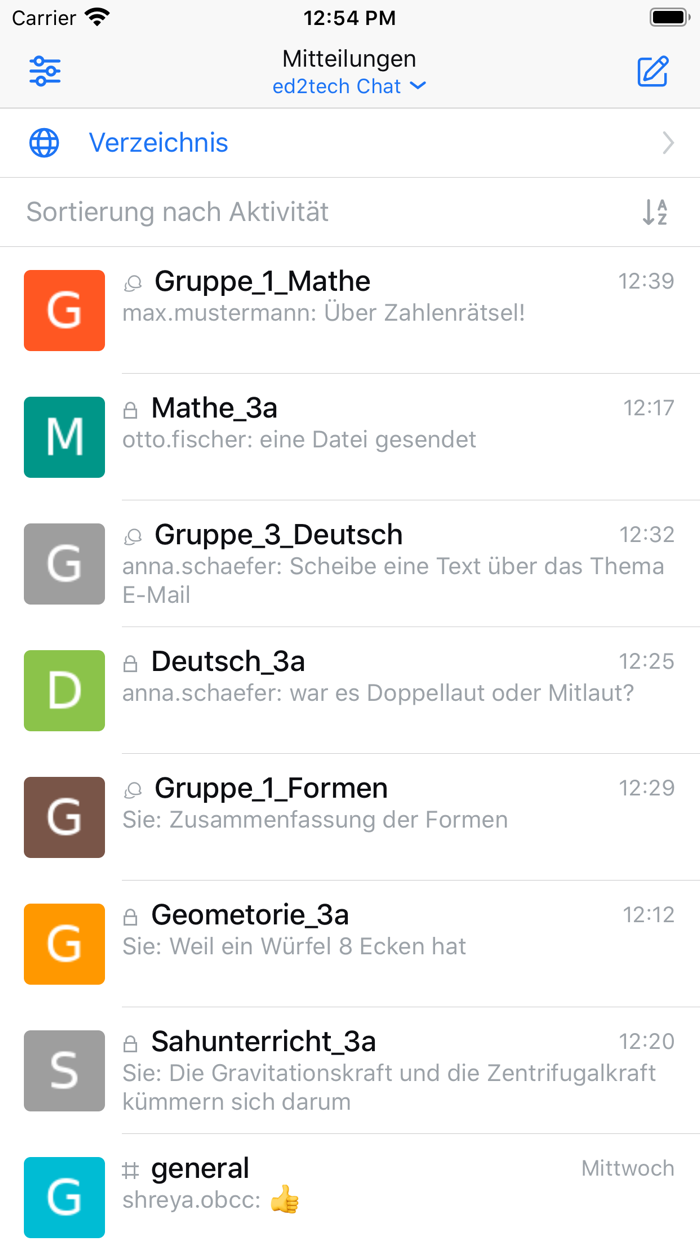Expand the ed2tech Chat server dropdown
700x1244 pixels.
coord(349,87)
